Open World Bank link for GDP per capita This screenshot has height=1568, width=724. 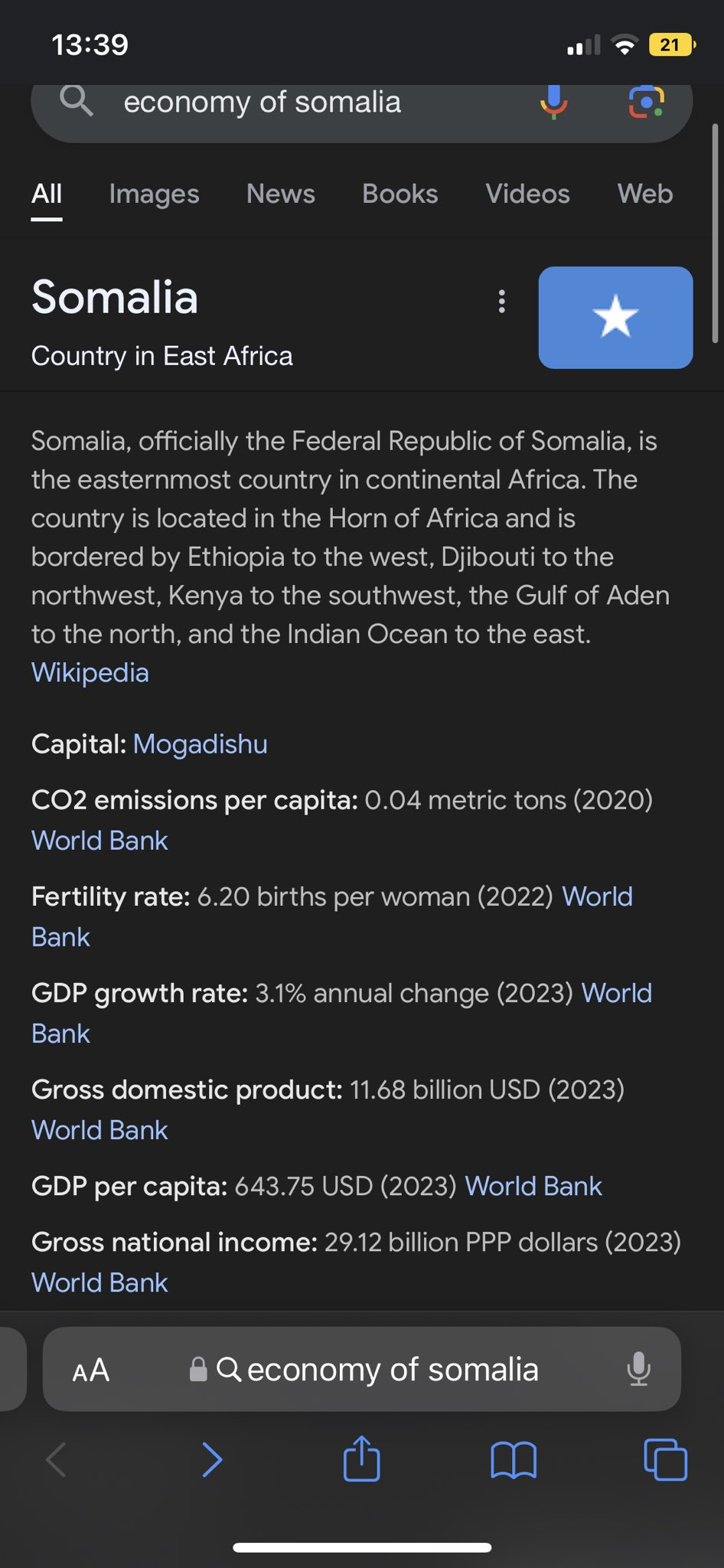[533, 1186]
